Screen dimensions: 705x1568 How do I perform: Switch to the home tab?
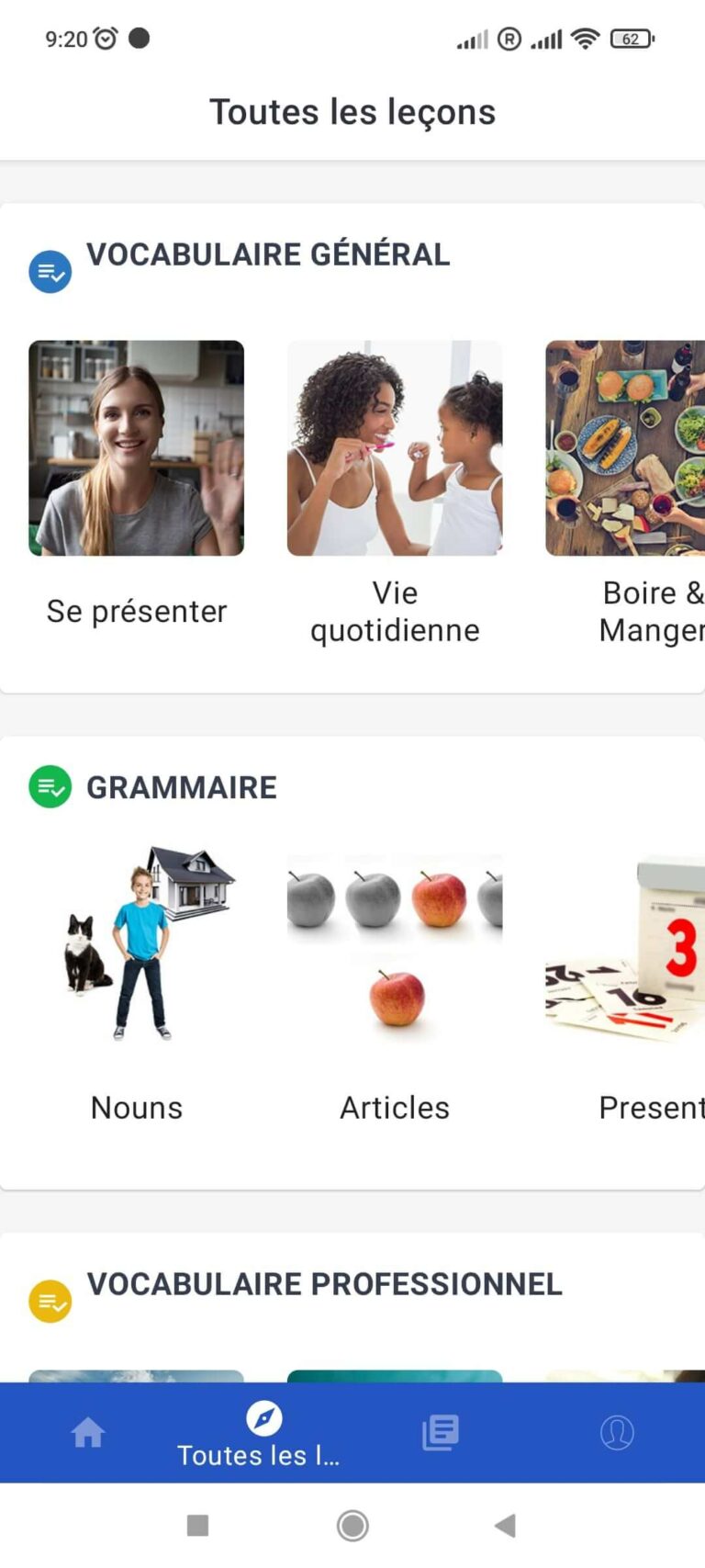pos(88,1433)
